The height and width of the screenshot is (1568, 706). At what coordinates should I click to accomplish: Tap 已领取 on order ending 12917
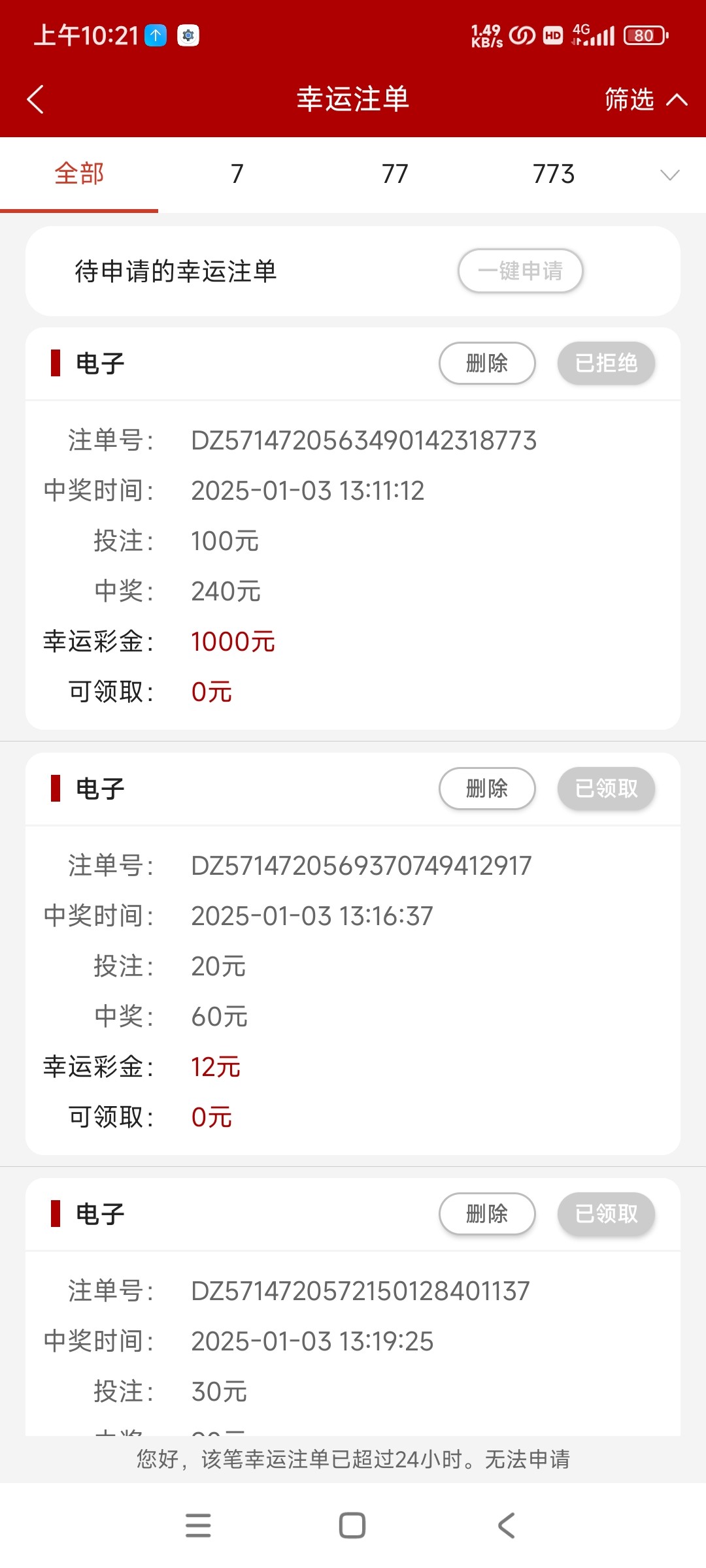pos(606,789)
